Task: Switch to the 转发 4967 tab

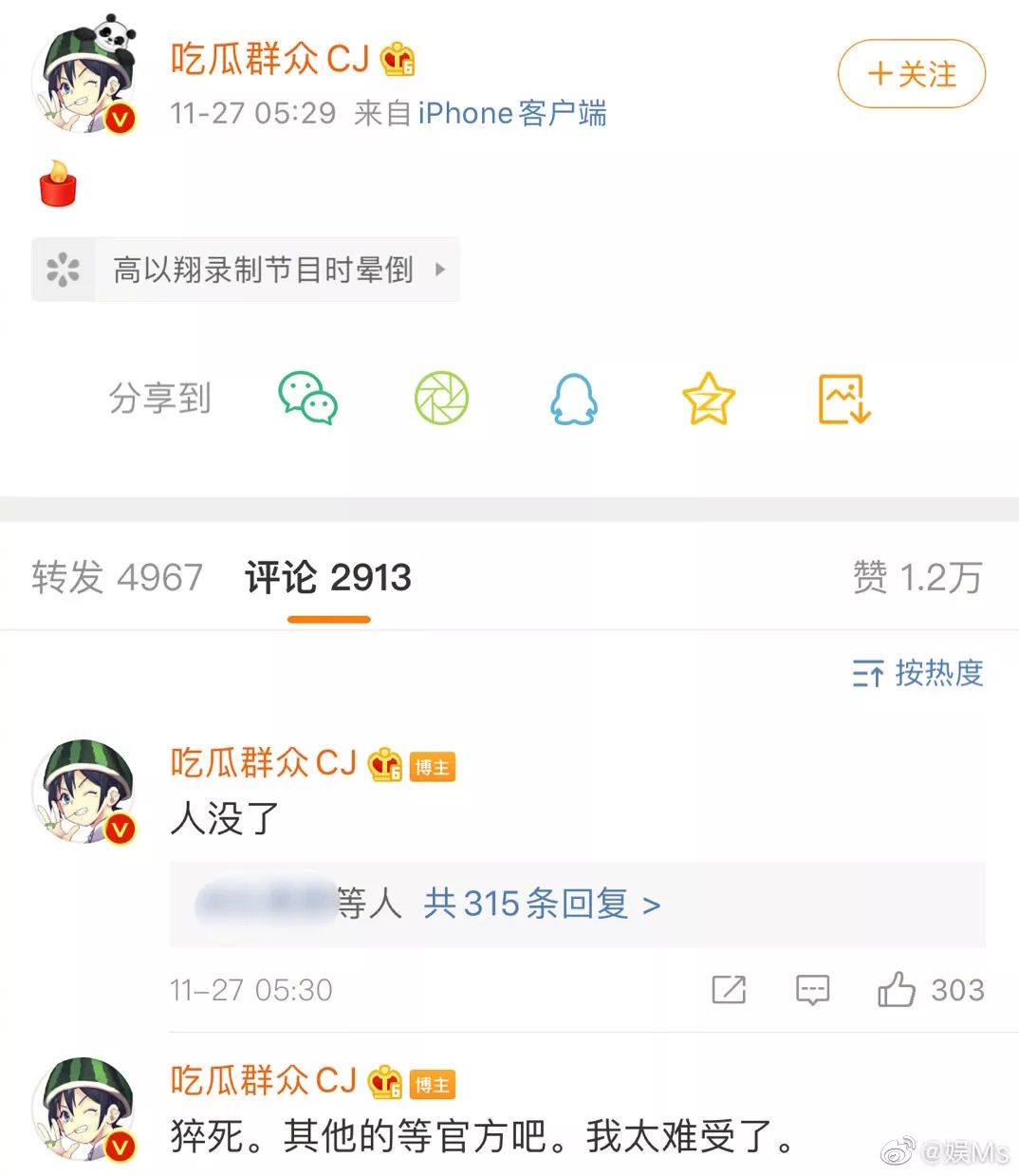Action: pyautogui.click(x=118, y=577)
